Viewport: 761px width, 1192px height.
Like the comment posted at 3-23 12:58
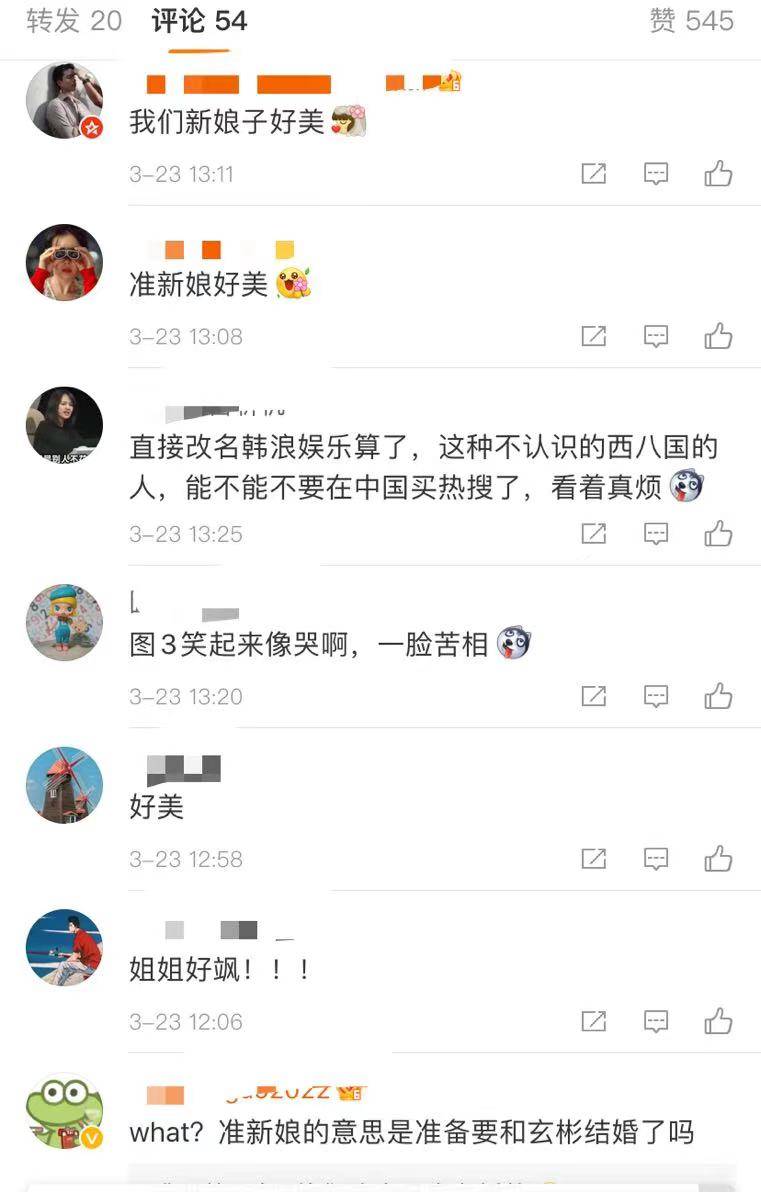[718, 859]
